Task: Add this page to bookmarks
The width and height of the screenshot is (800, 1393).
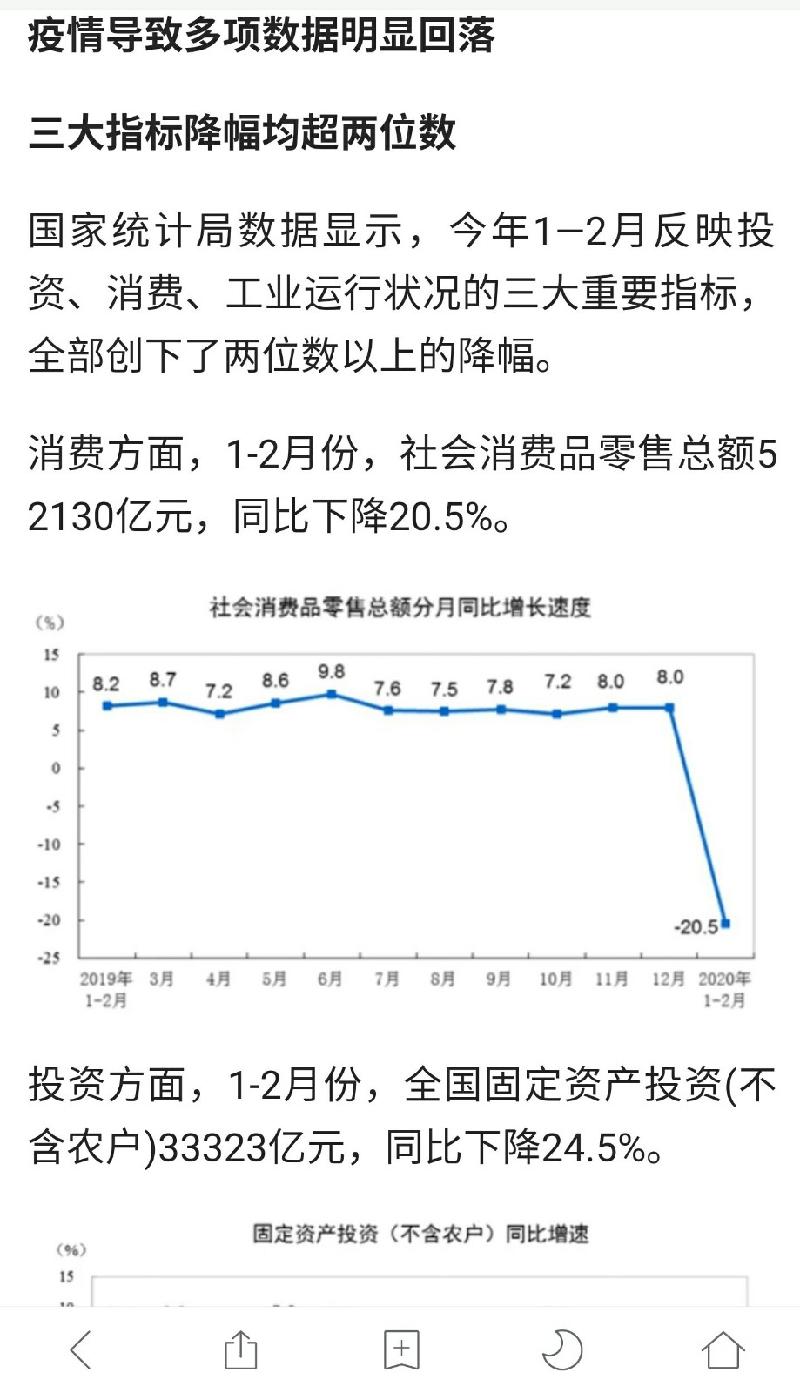Action: [x=401, y=1349]
